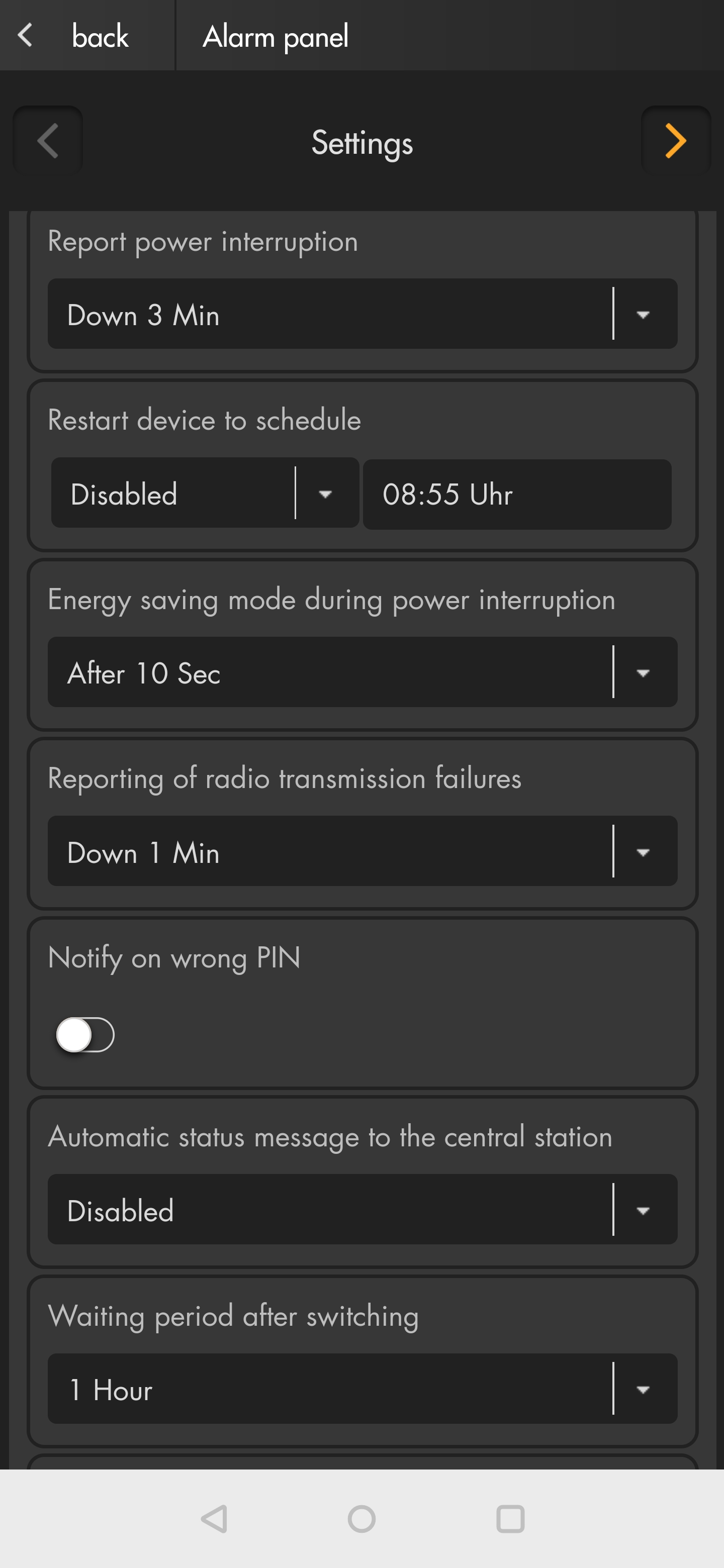This screenshot has height=1568, width=724.
Task: Tap the system home button
Action: 361,1519
